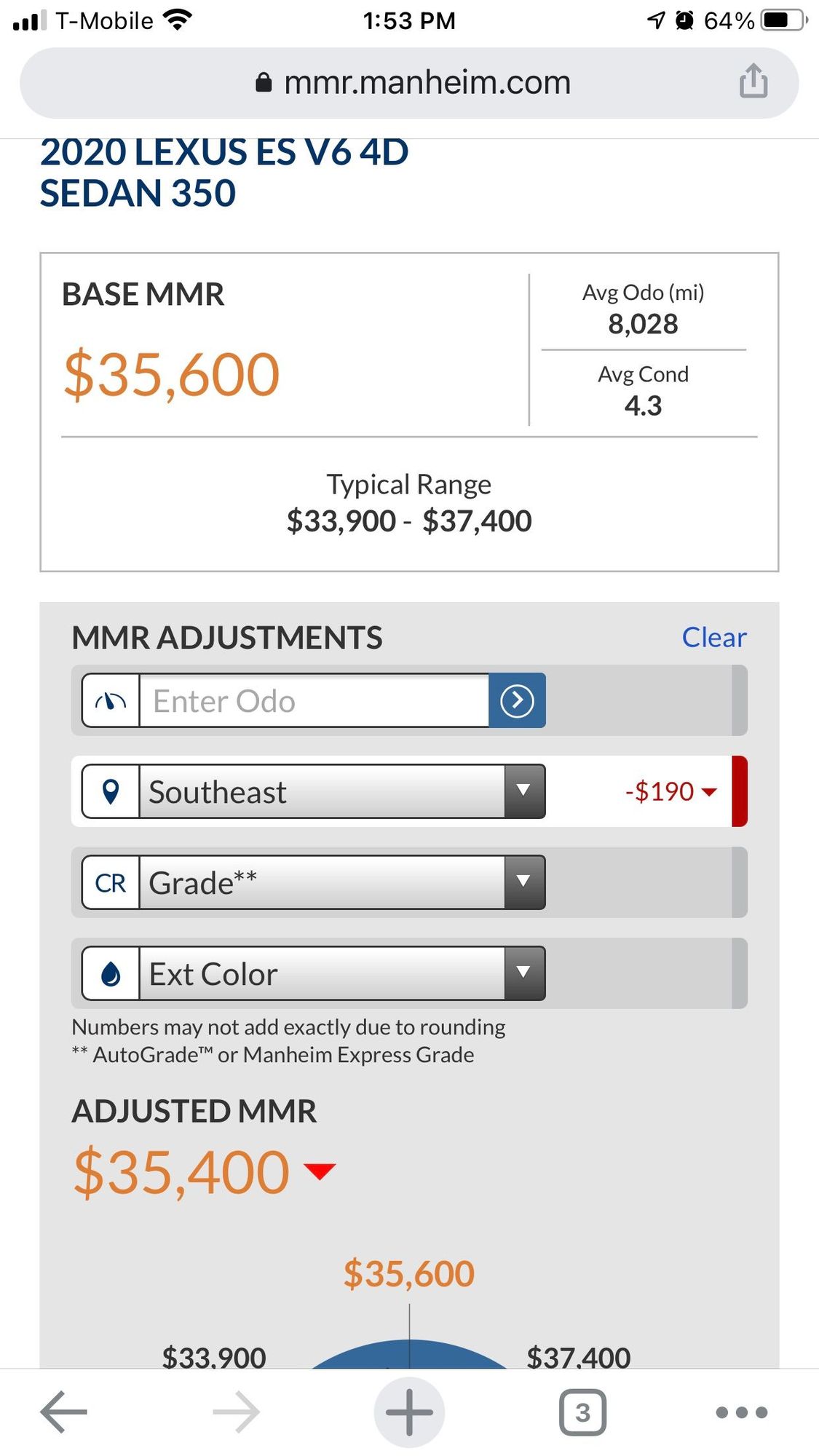The image size is (819, 1456).
Task: Share this page from the address bar
Action: point(753,80)
